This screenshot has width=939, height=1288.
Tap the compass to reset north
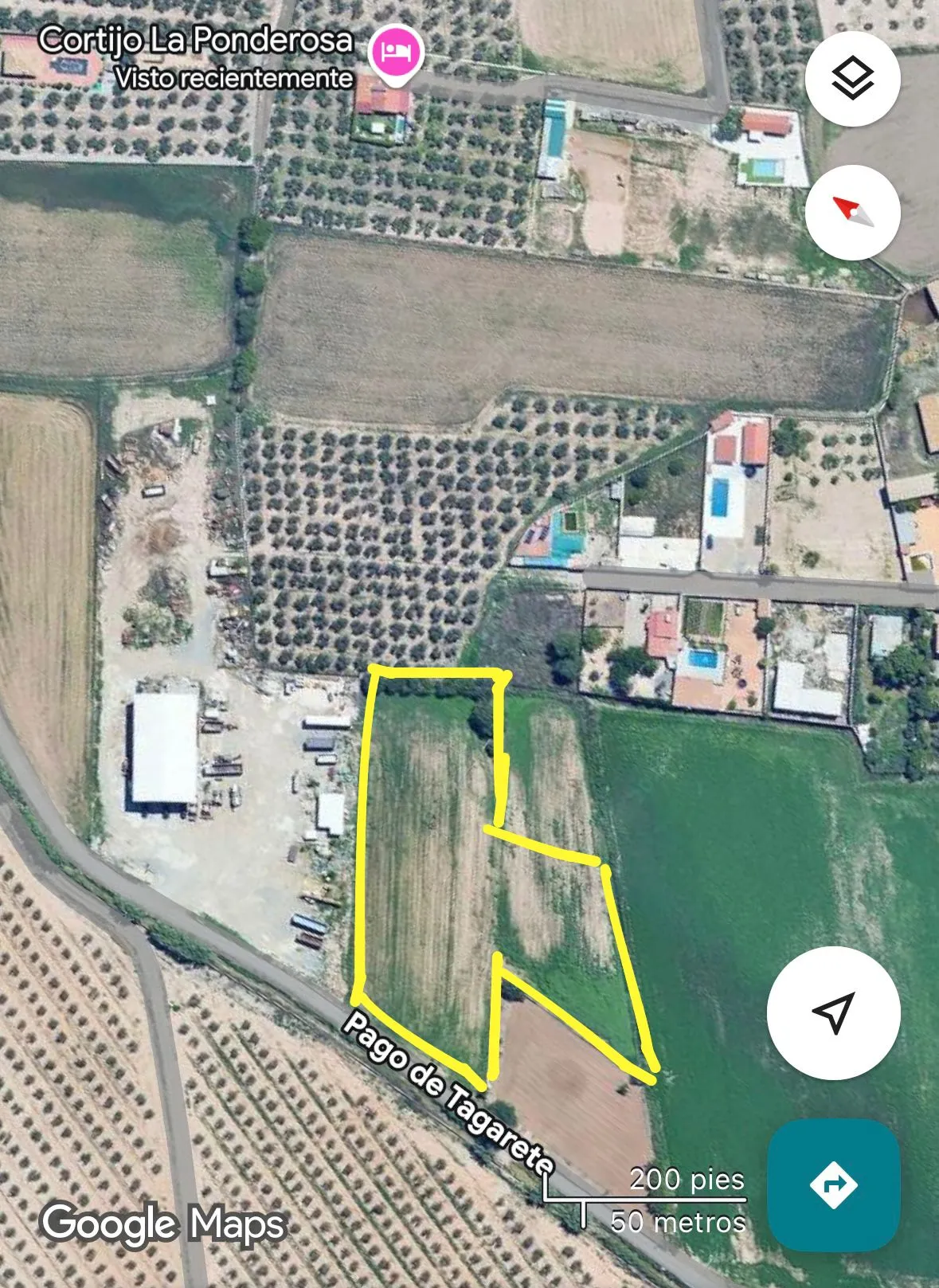tap(852, 213)
